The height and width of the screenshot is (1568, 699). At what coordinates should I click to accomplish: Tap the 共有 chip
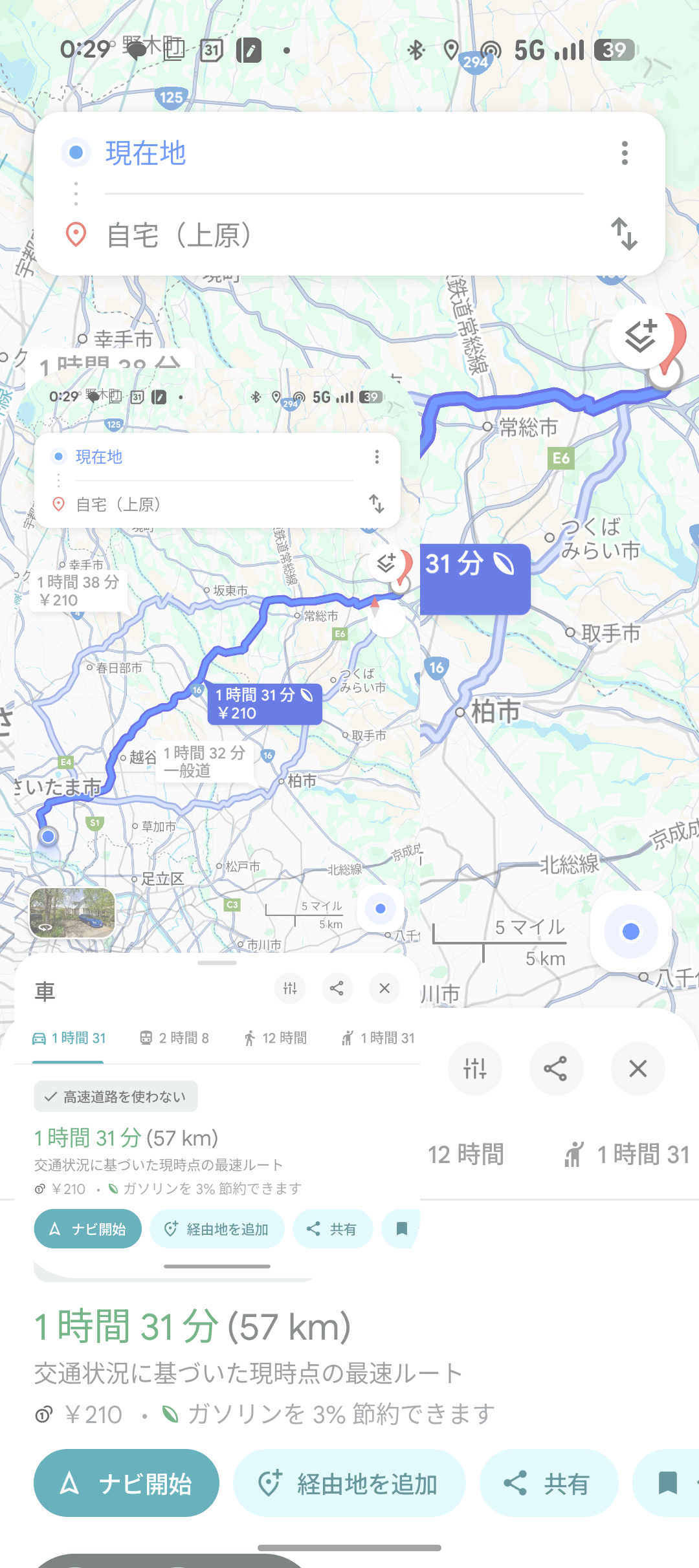tap(549, 1483)
